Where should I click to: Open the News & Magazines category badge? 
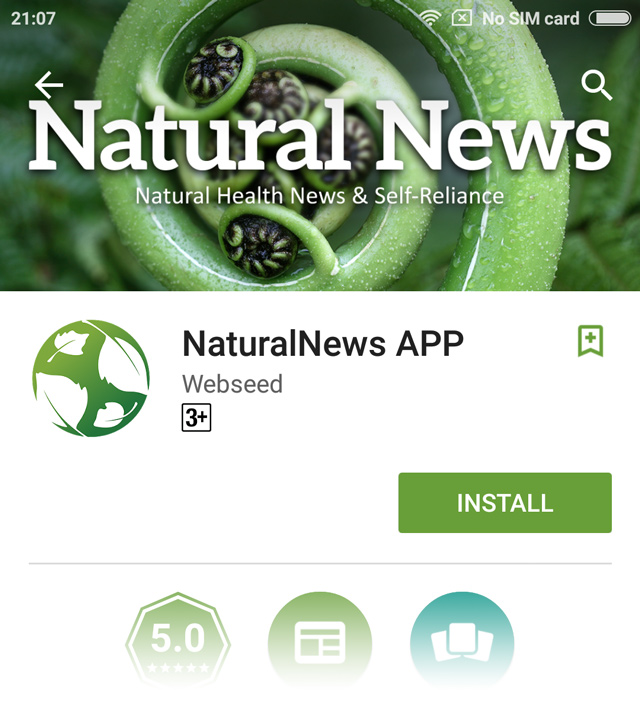pyautogui.click(x=320, y=642)
